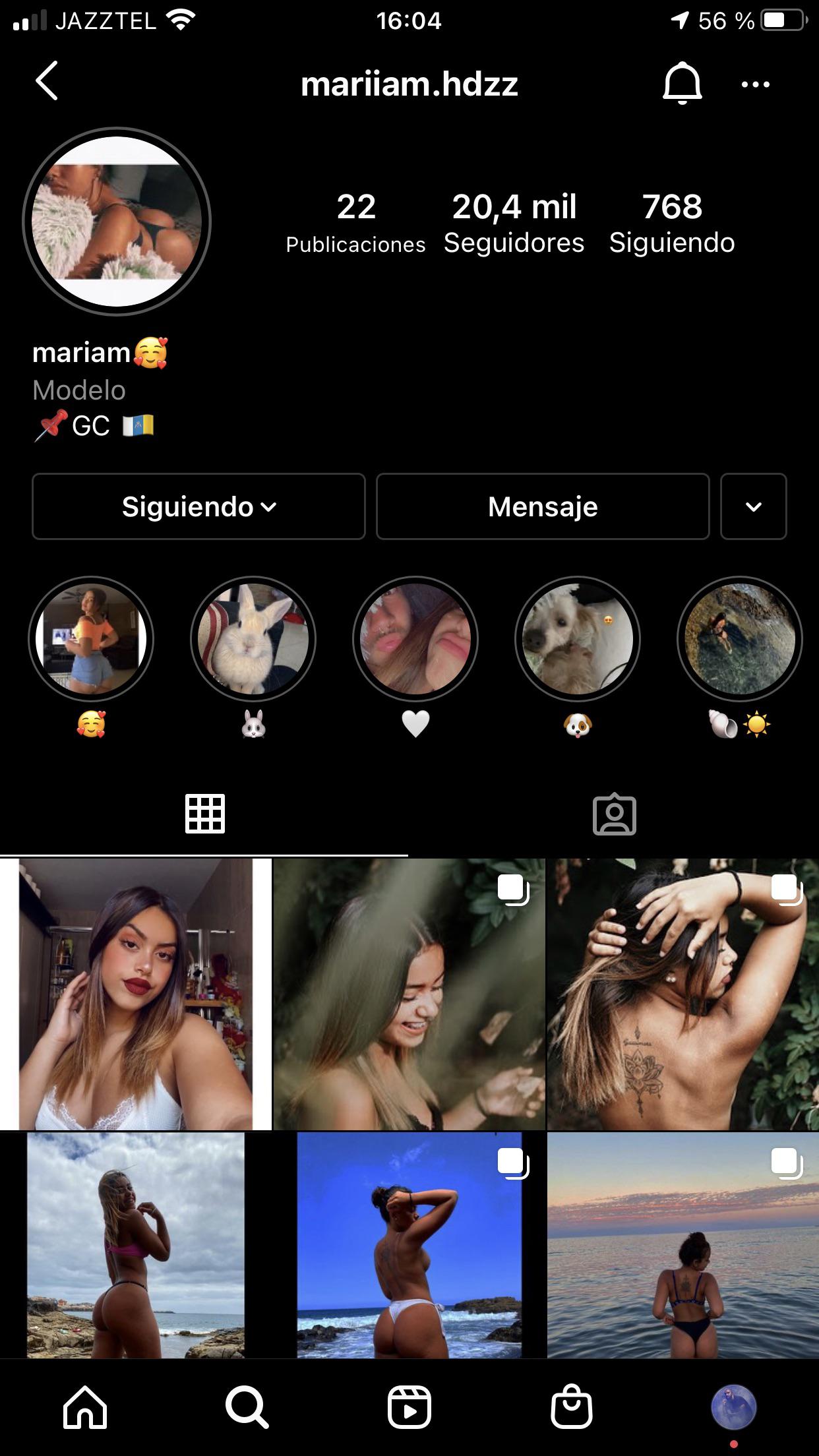The image size is (819, 1456).
Task: Open the notifications bell for this profile
Action: (682, 83)
